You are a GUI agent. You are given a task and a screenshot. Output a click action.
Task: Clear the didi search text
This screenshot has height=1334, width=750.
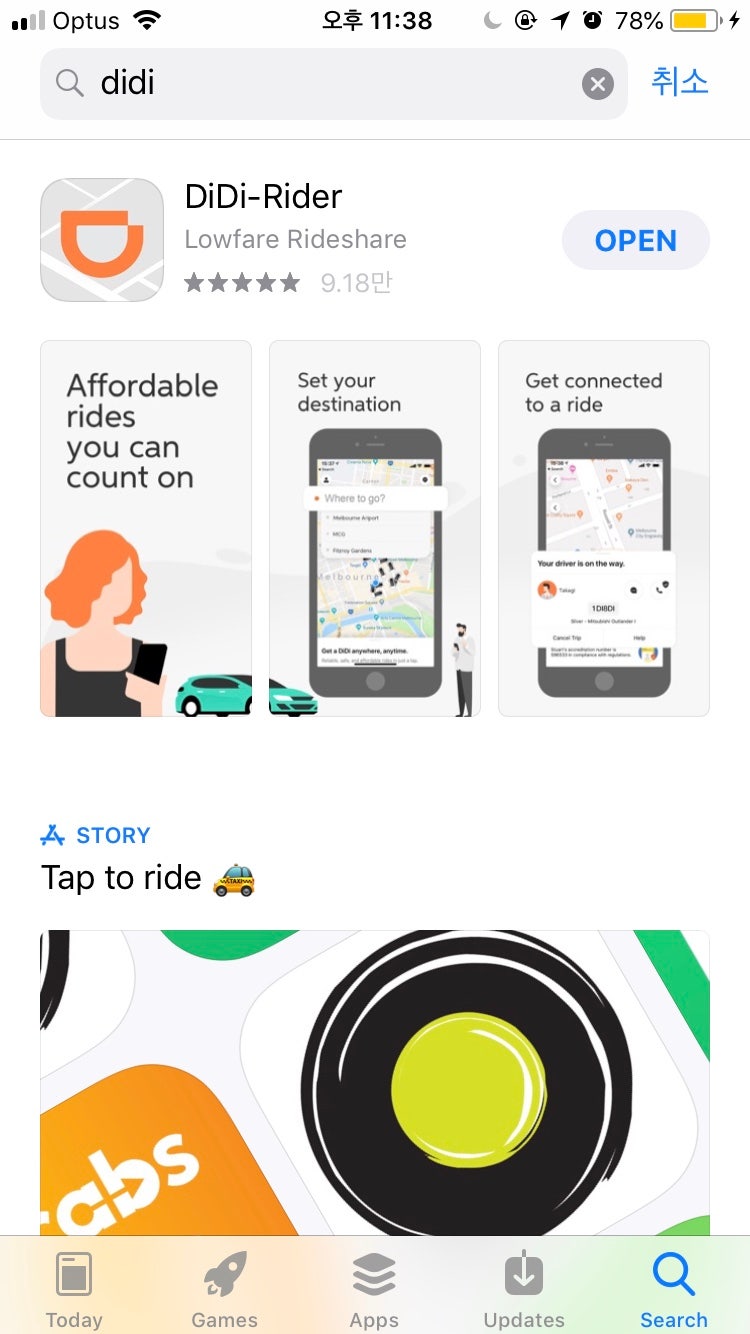pyautogui.click(x=597, y=84)
